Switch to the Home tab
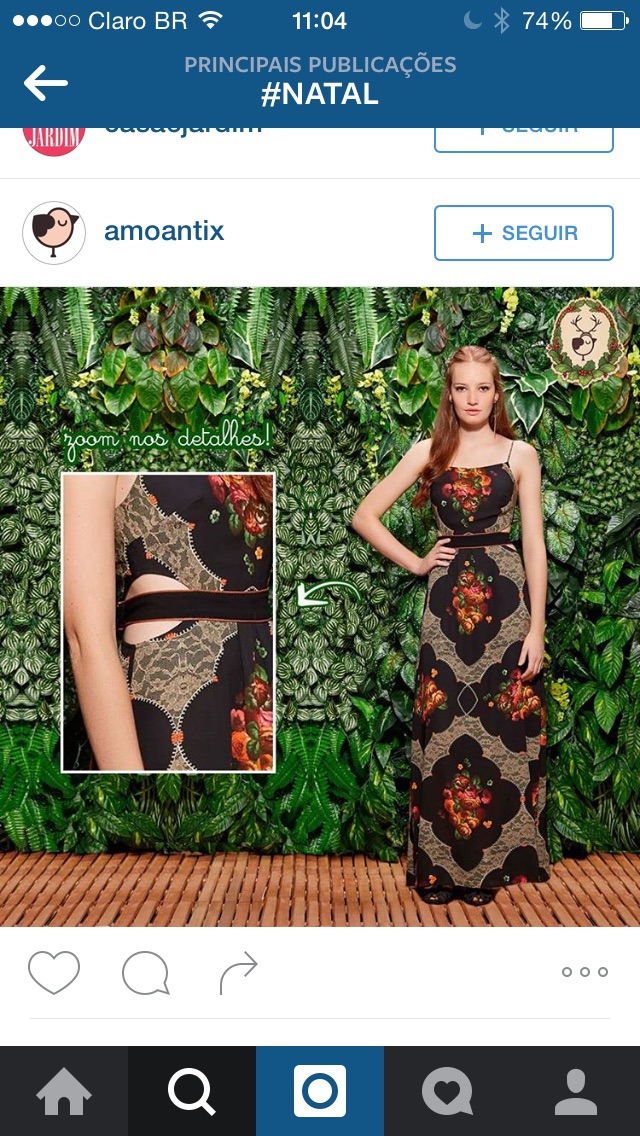This screenshot has height=1136, width=640. click(64, 1091)
